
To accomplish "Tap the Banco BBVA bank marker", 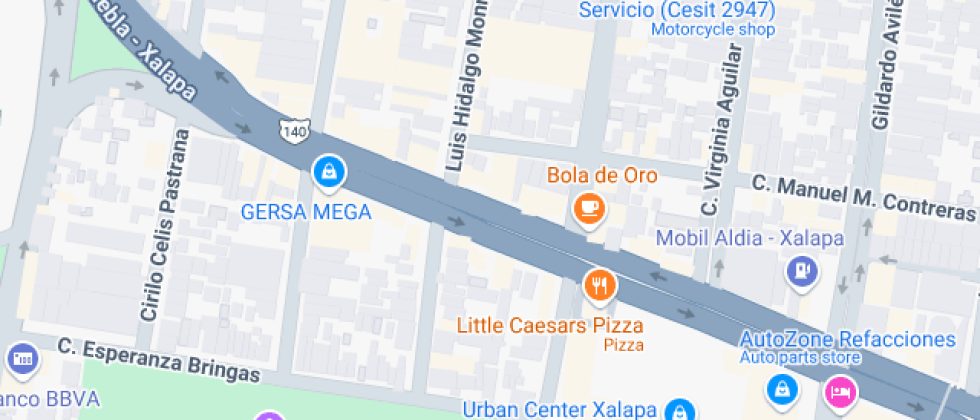I will [x=21, y=358].
